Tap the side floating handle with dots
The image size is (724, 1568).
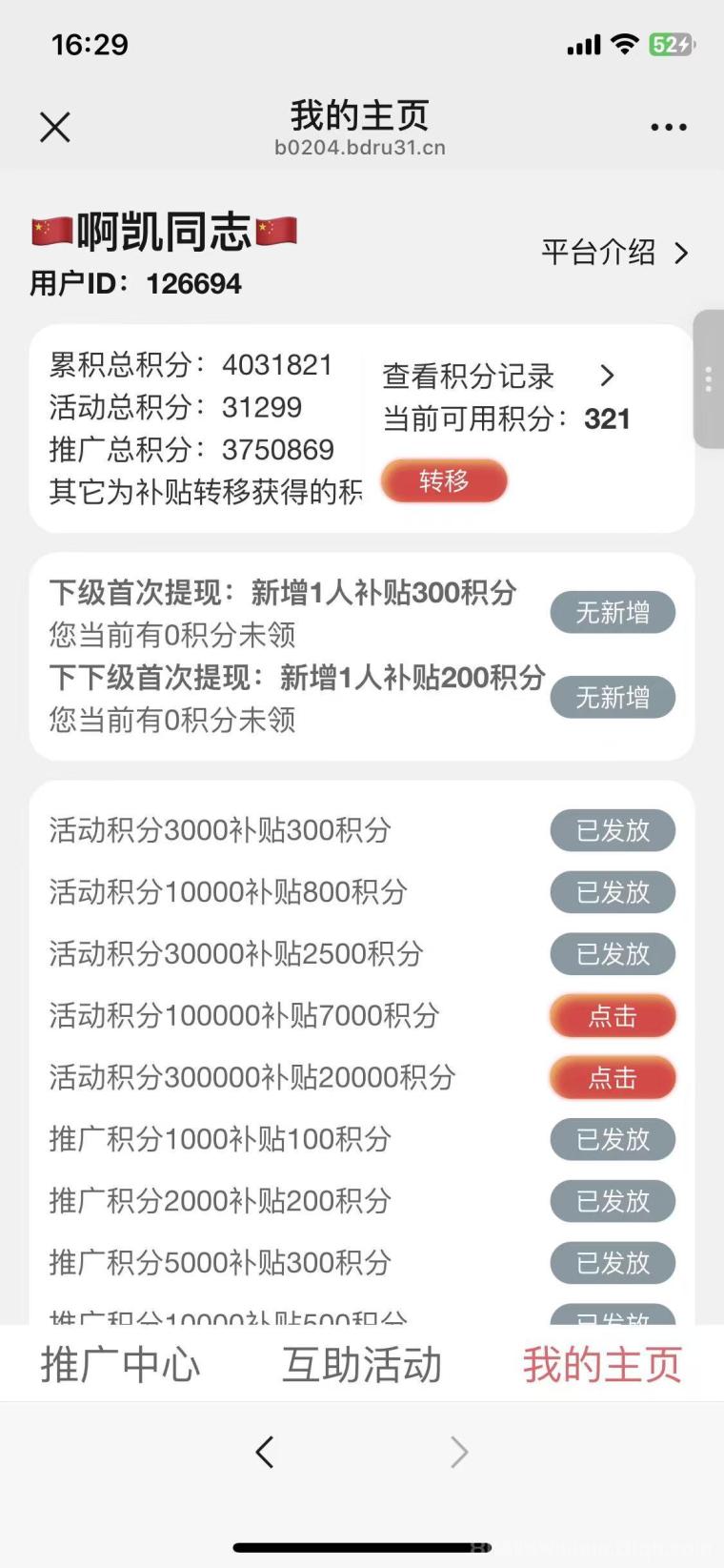(x=709, y=379)
